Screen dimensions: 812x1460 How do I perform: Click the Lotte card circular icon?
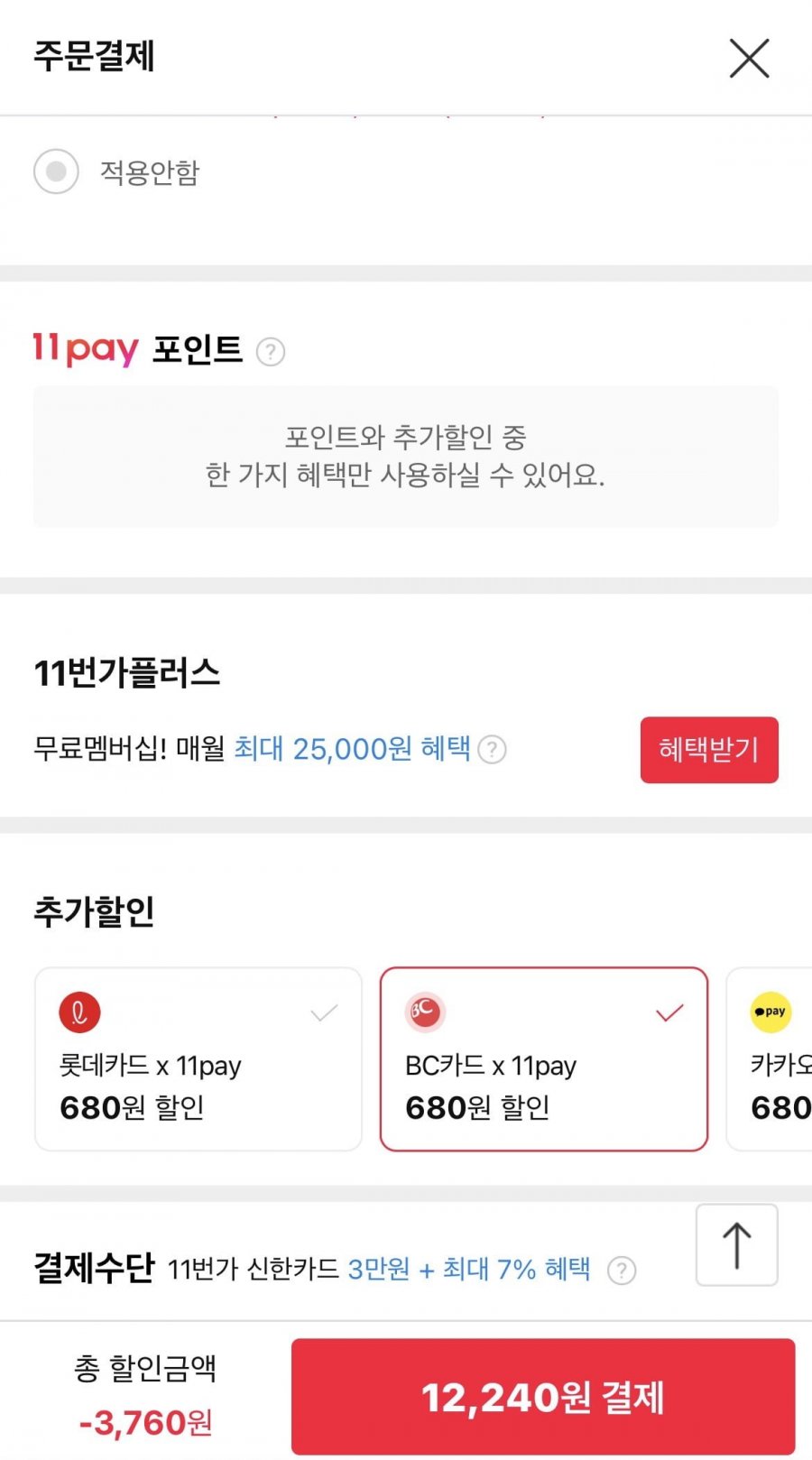pyautogui.click(x=79, y=1012)
